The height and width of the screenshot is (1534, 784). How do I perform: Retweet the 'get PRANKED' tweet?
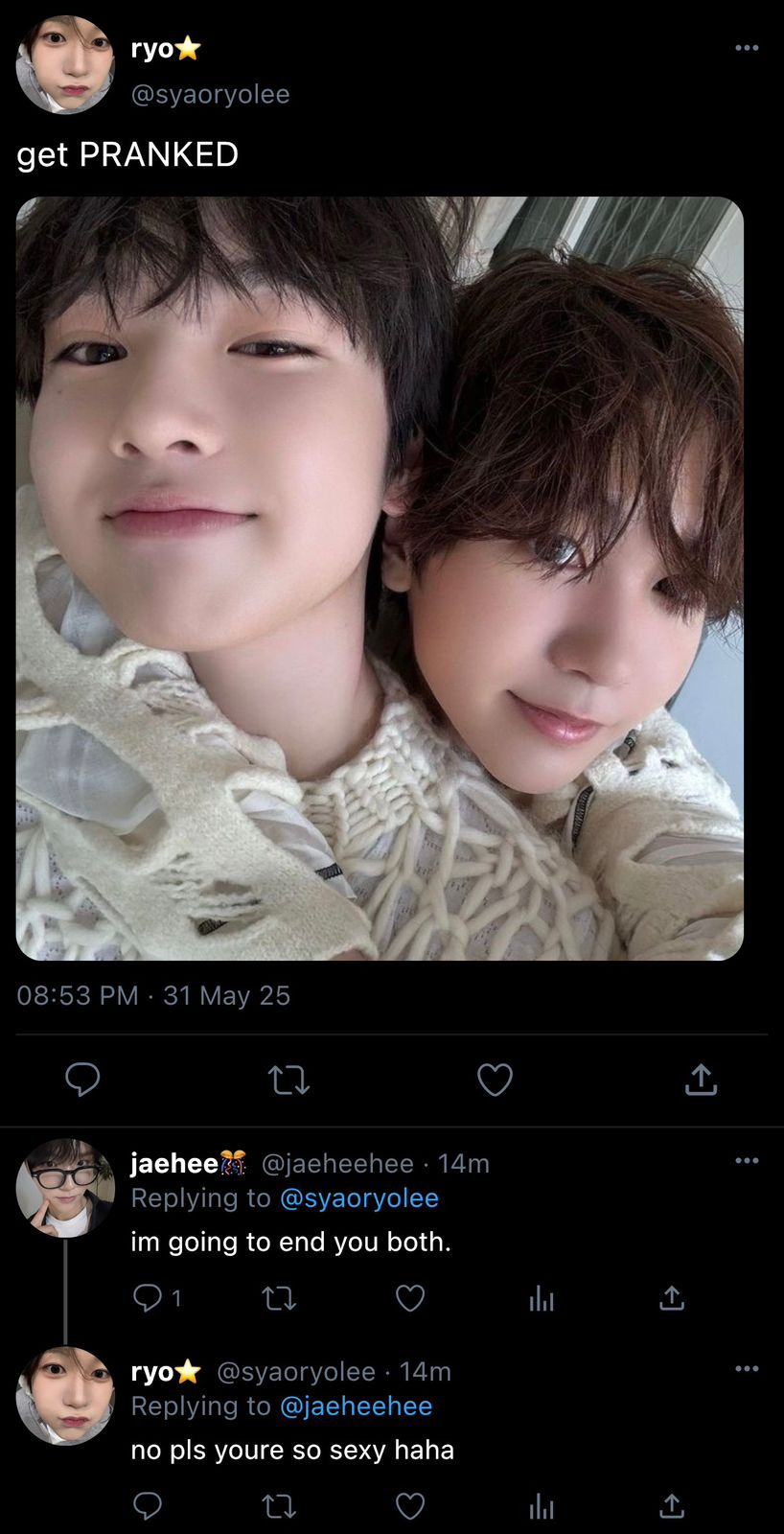(288, 1081)
